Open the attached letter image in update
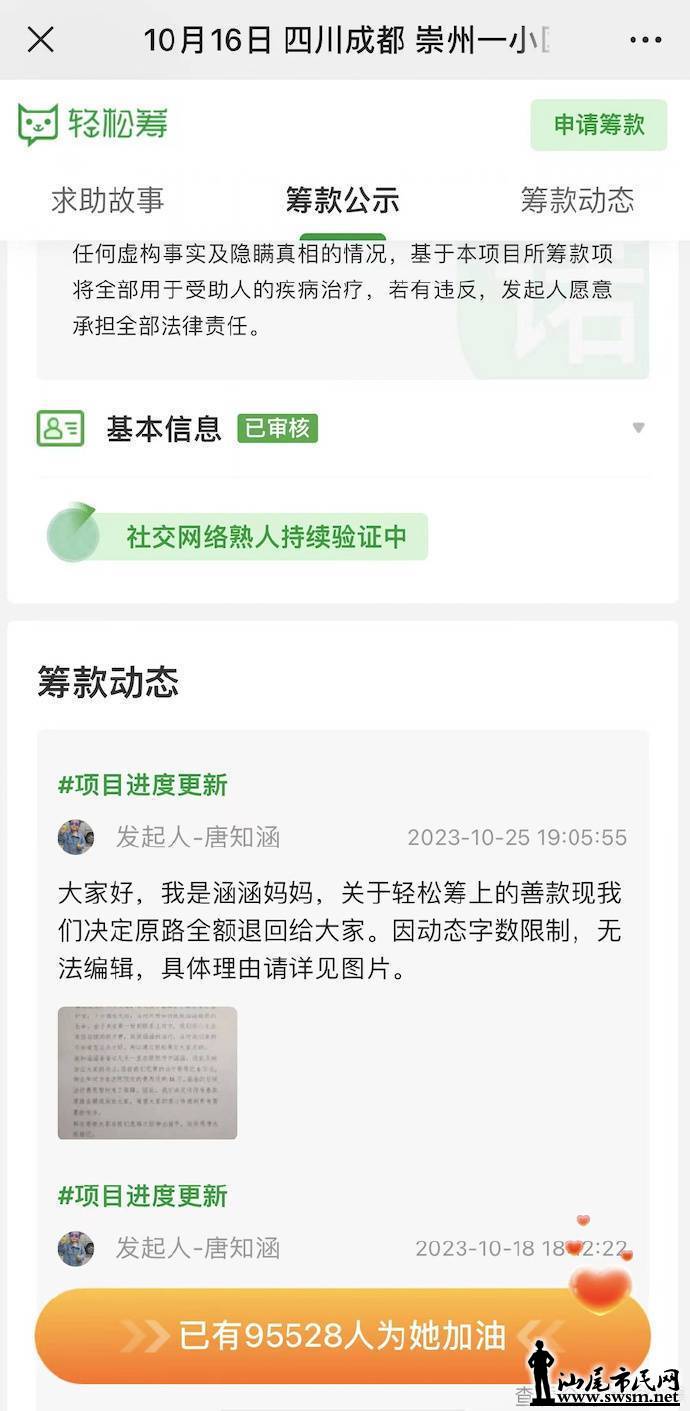690x1411 pixels. 147,1072
